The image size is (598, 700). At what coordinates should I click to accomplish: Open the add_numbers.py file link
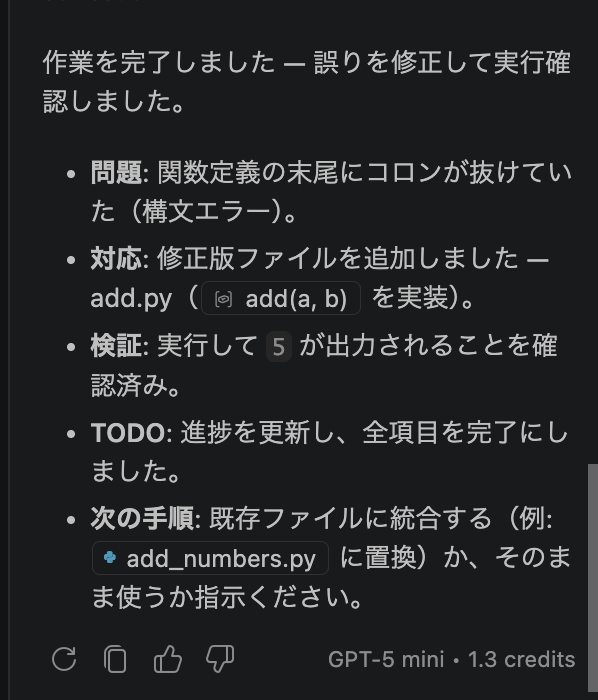210,558
